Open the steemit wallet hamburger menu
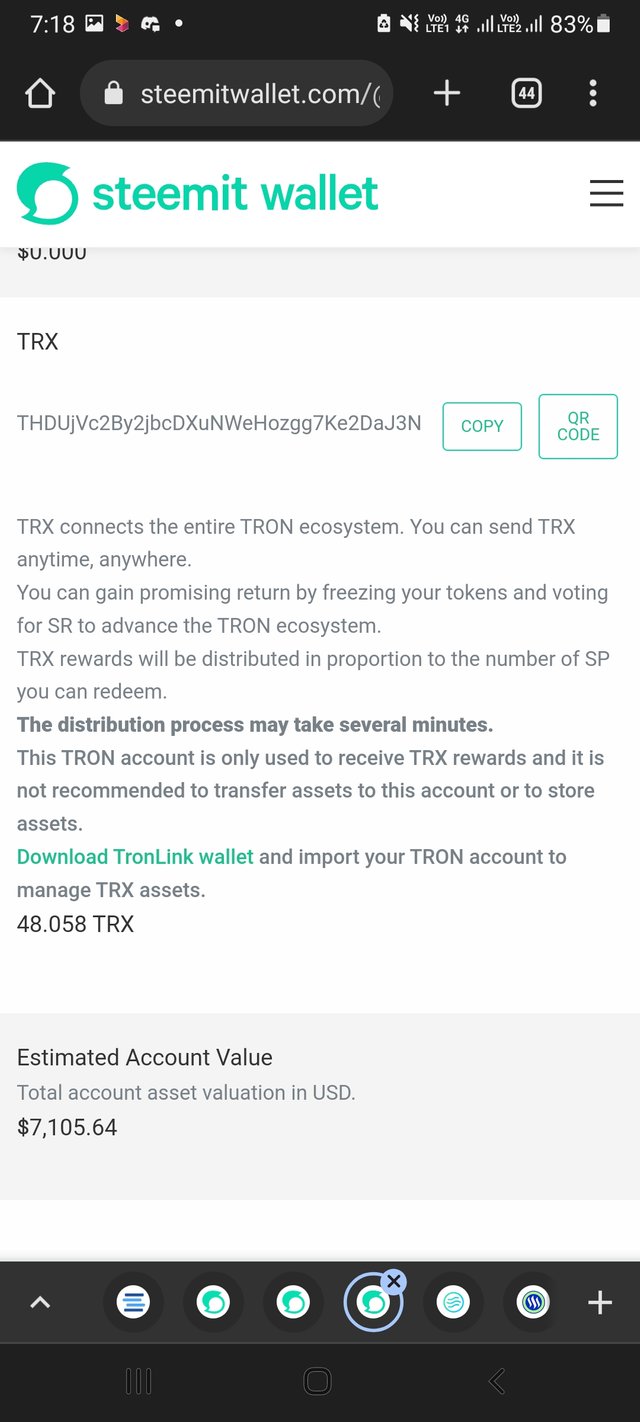The width and height of the screenshot is (640, 1422). pyautogui.click(x=606, y=194)
